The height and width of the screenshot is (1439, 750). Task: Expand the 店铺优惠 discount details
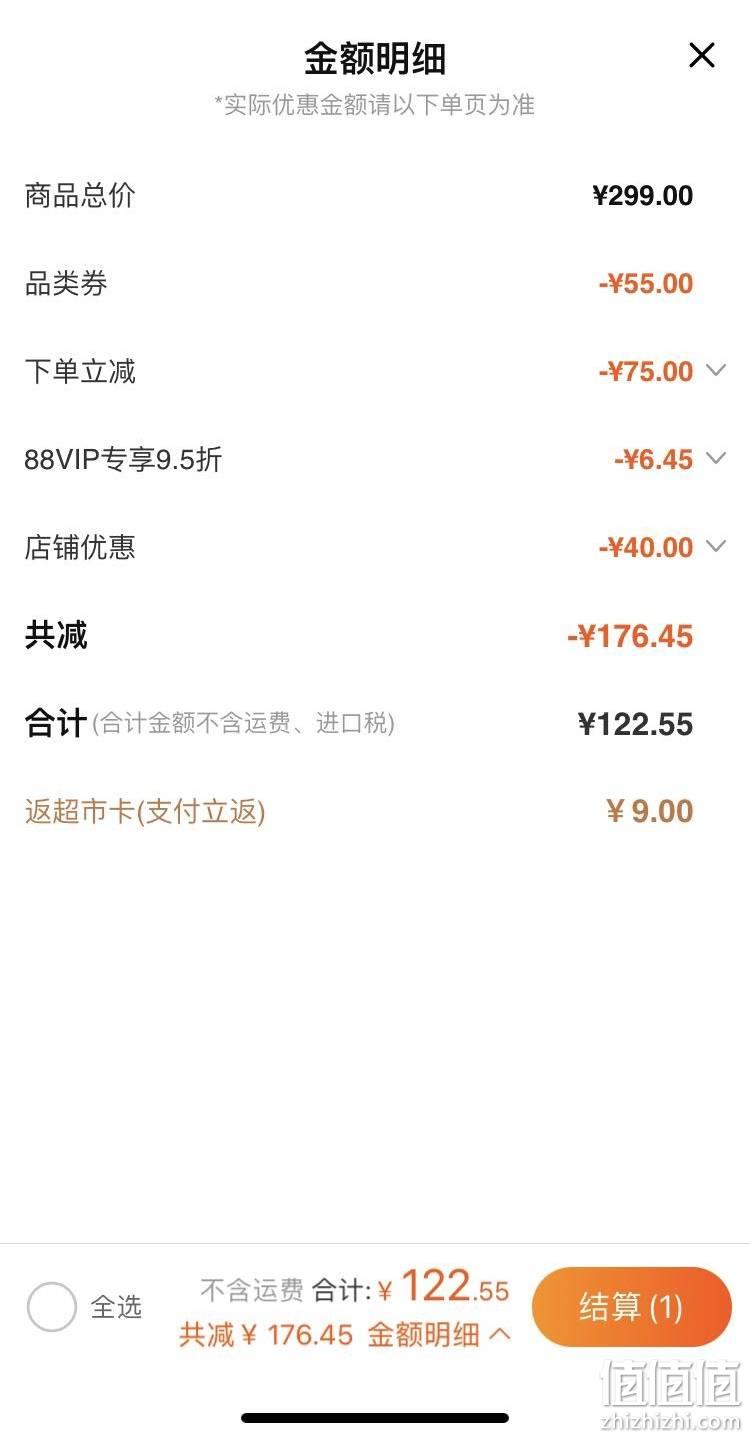[x=715, y=546]
